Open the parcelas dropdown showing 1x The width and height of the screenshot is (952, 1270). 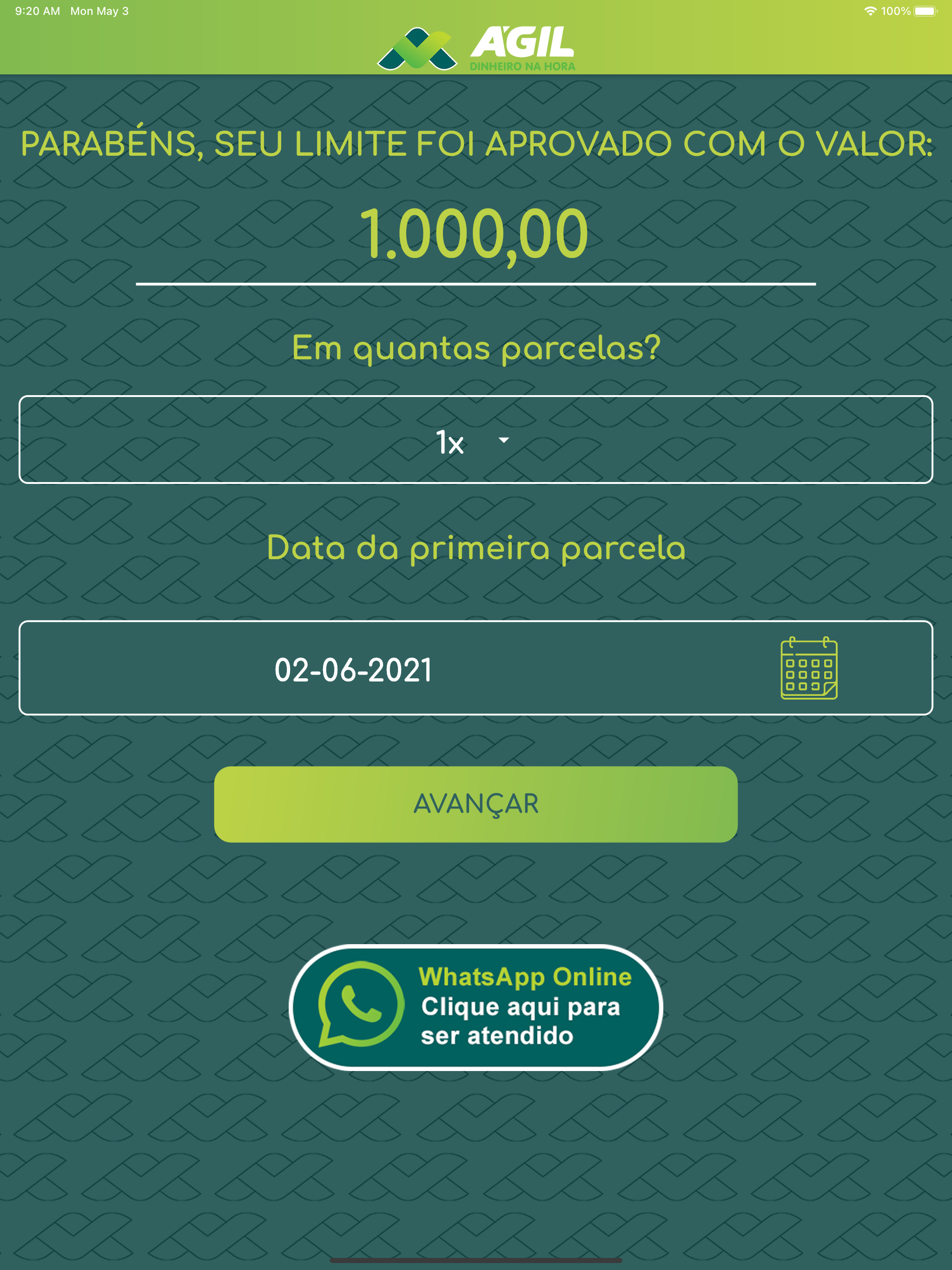pos(476,441)
